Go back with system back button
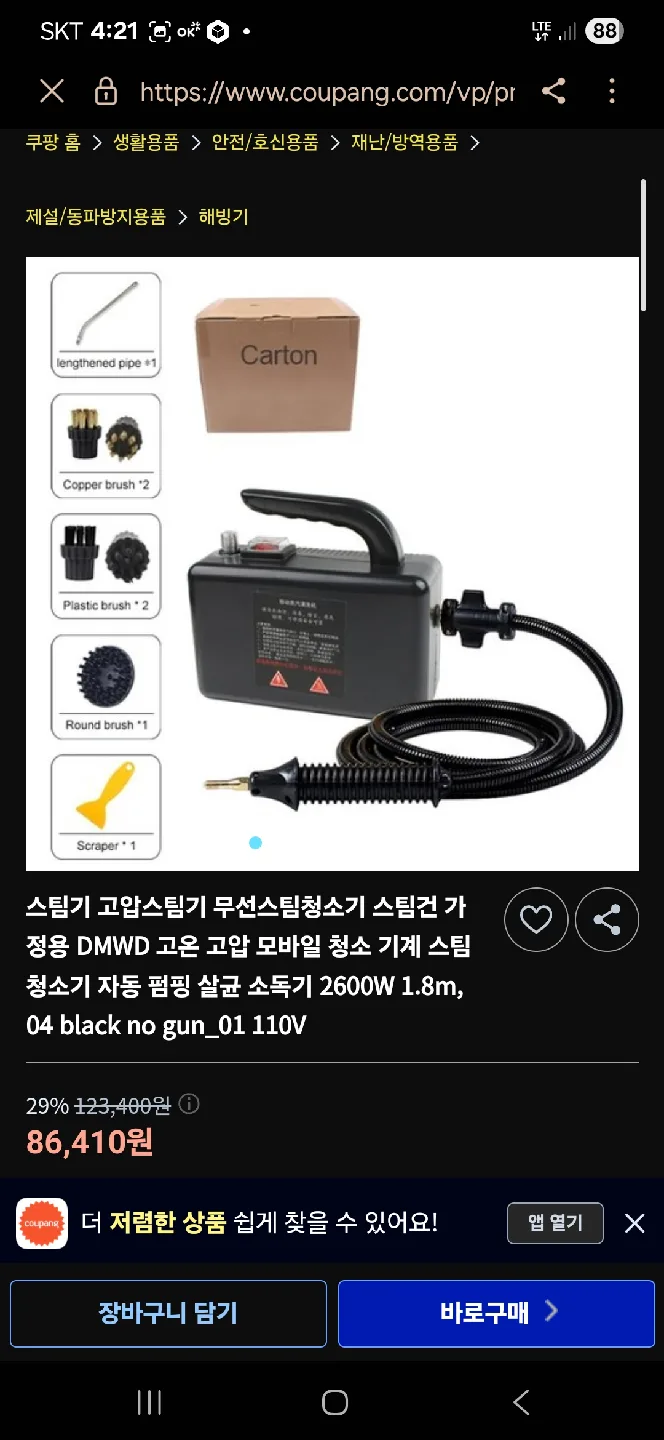 pos(521,1402)
